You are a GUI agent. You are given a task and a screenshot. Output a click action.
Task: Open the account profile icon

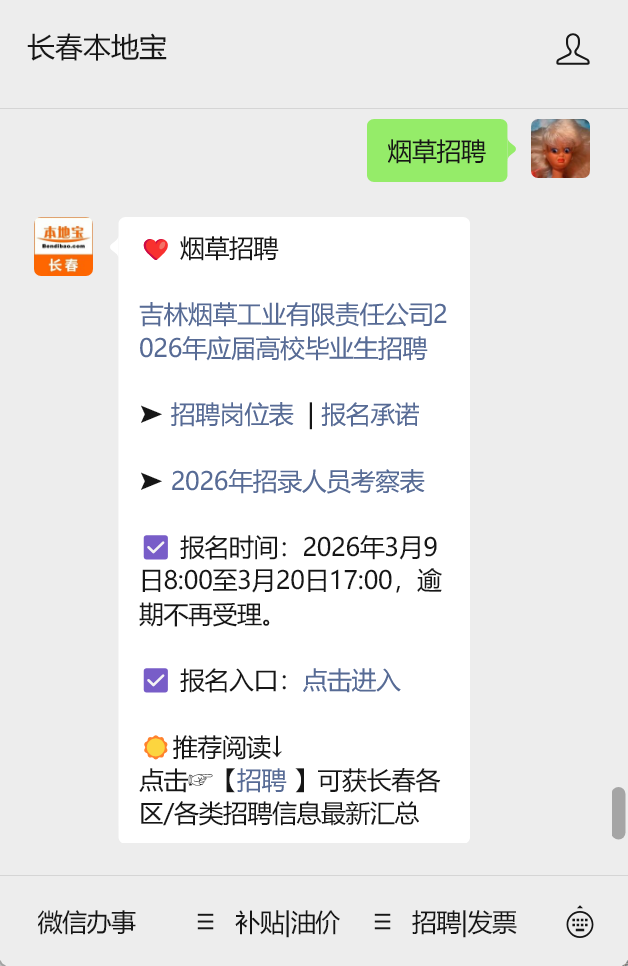573,49
